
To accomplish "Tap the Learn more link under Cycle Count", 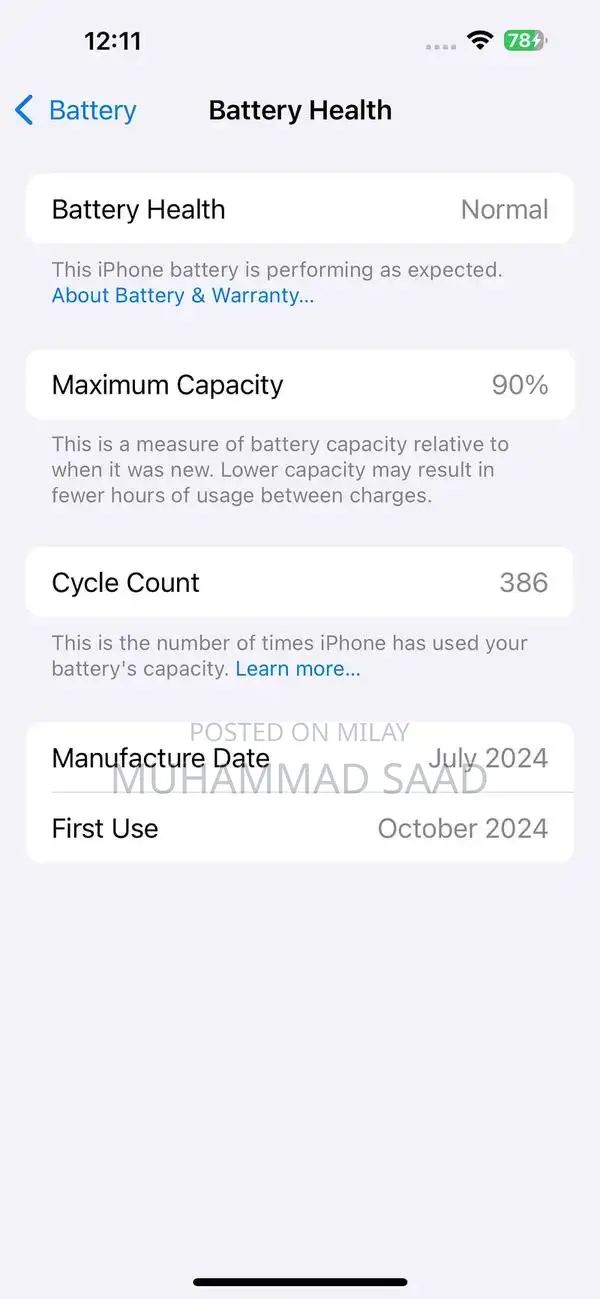I will (298, 669).
